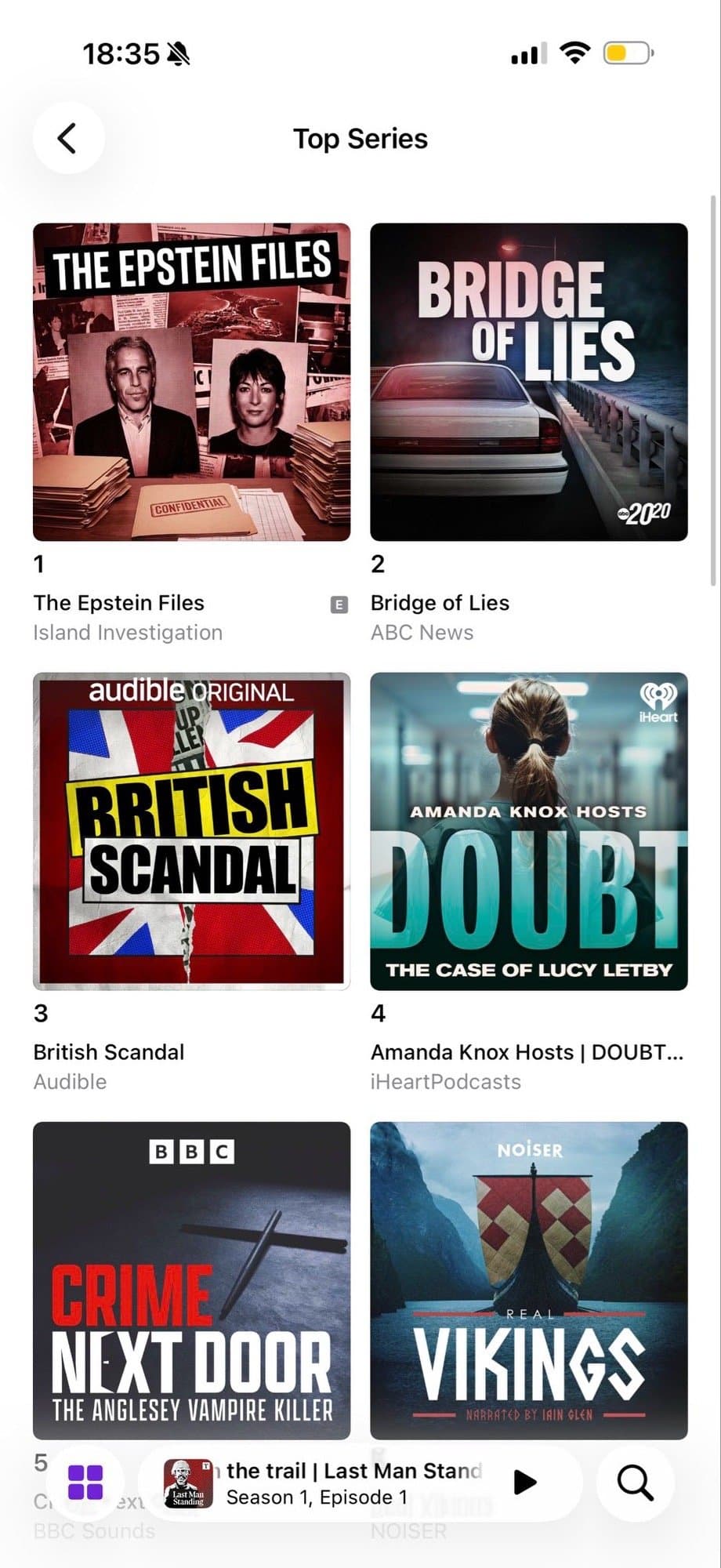Play the Last Man Standing episode
The image size is (721, 1568).
[x=524, y=1483]
